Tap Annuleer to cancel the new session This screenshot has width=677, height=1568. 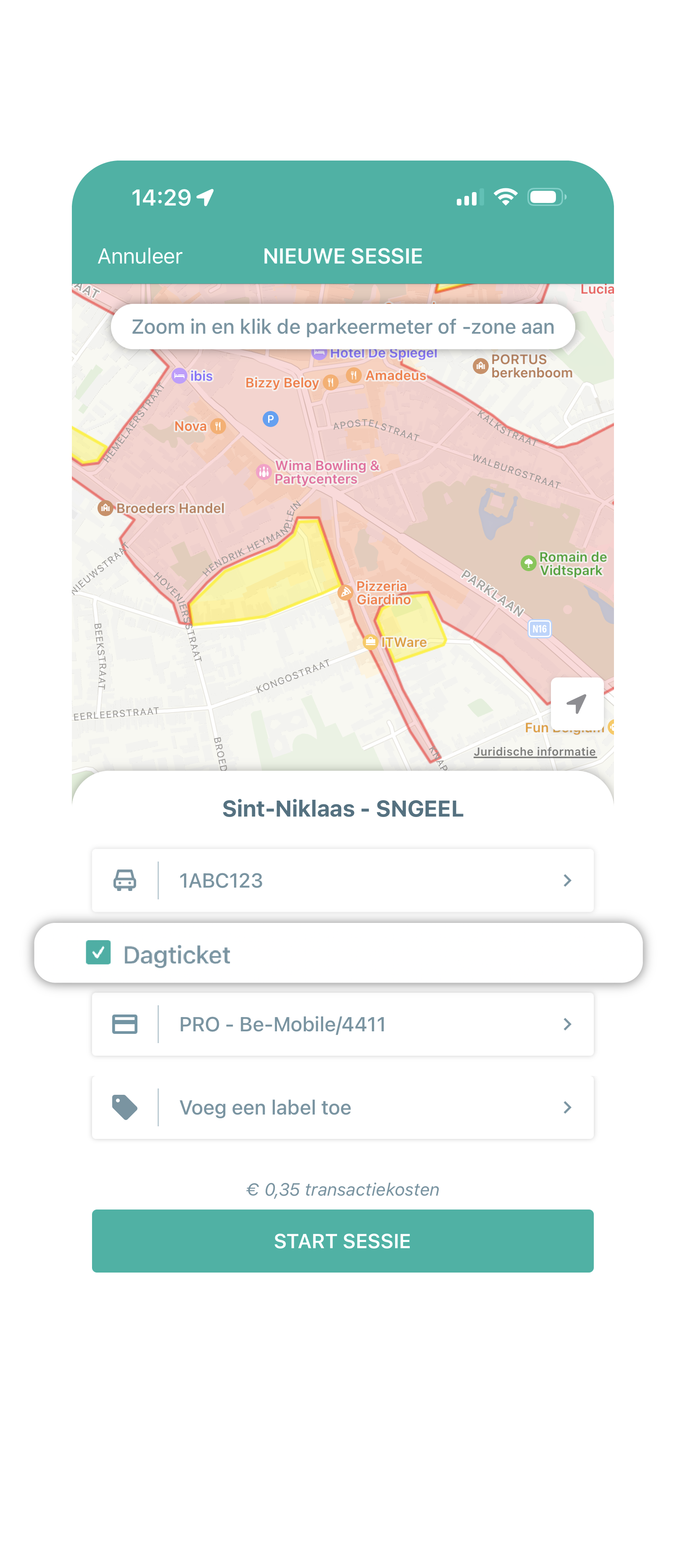[x=140, y=256]
